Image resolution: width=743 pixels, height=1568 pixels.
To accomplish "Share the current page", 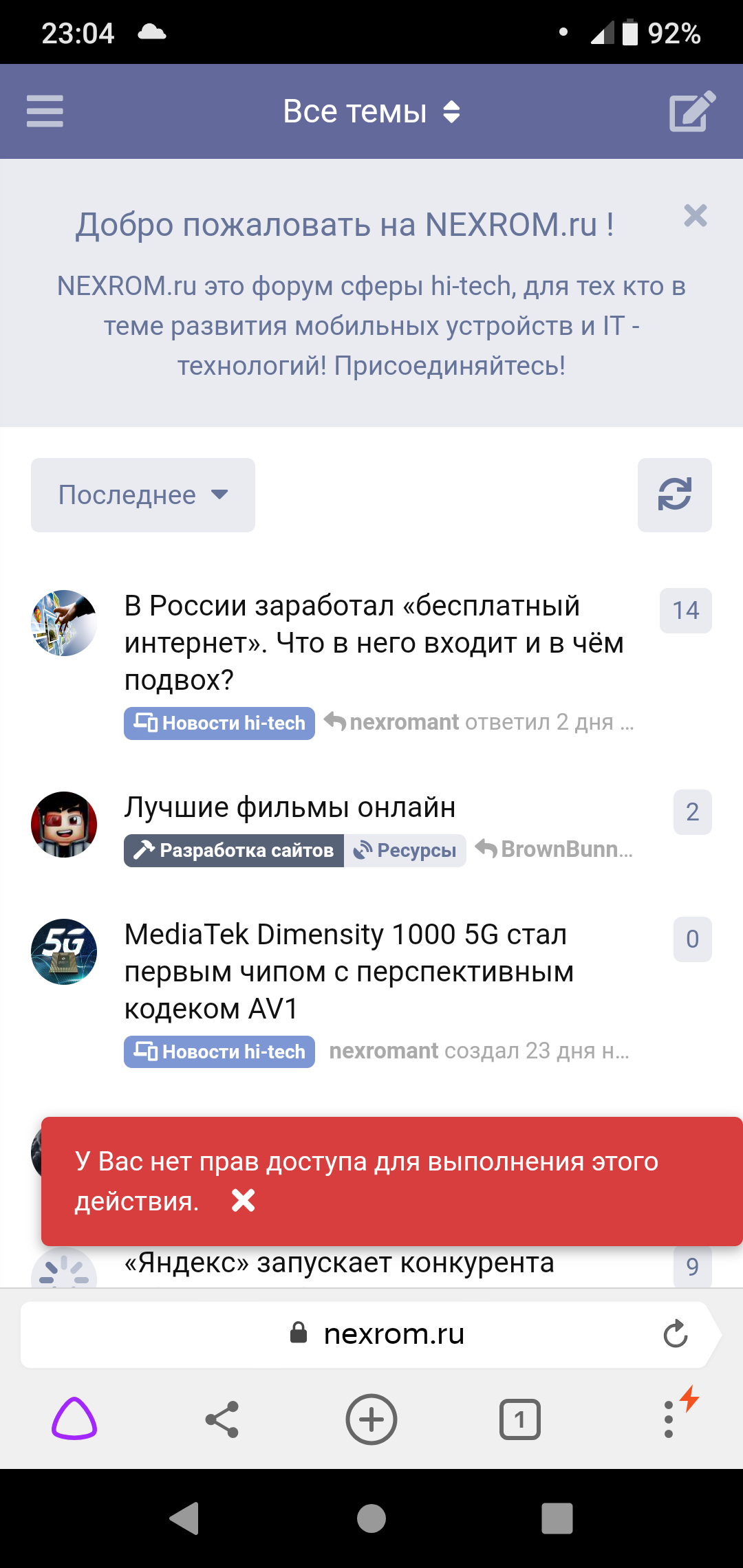I will coord(222,1419).
